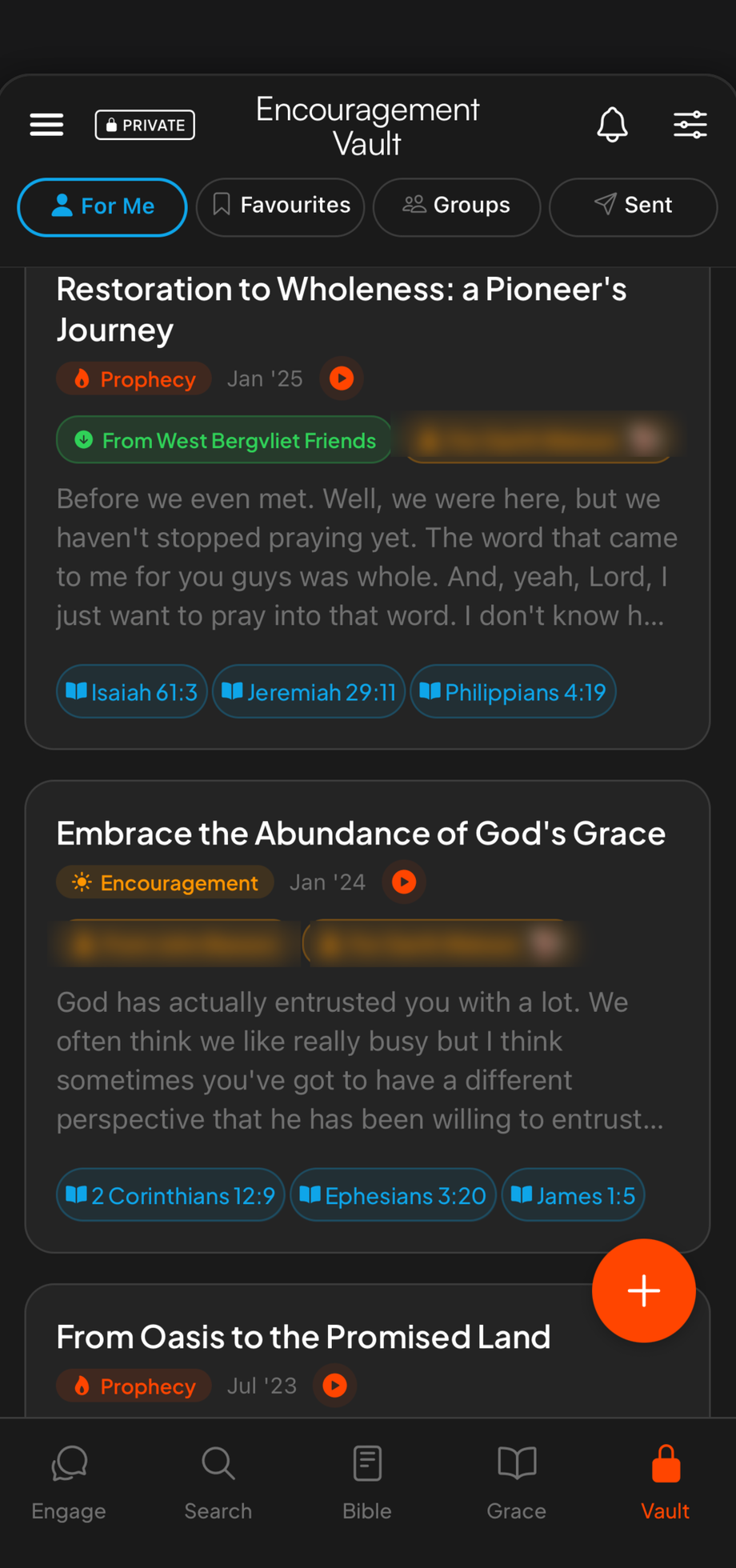Toggle the For Me filter

tap(102, 206)
